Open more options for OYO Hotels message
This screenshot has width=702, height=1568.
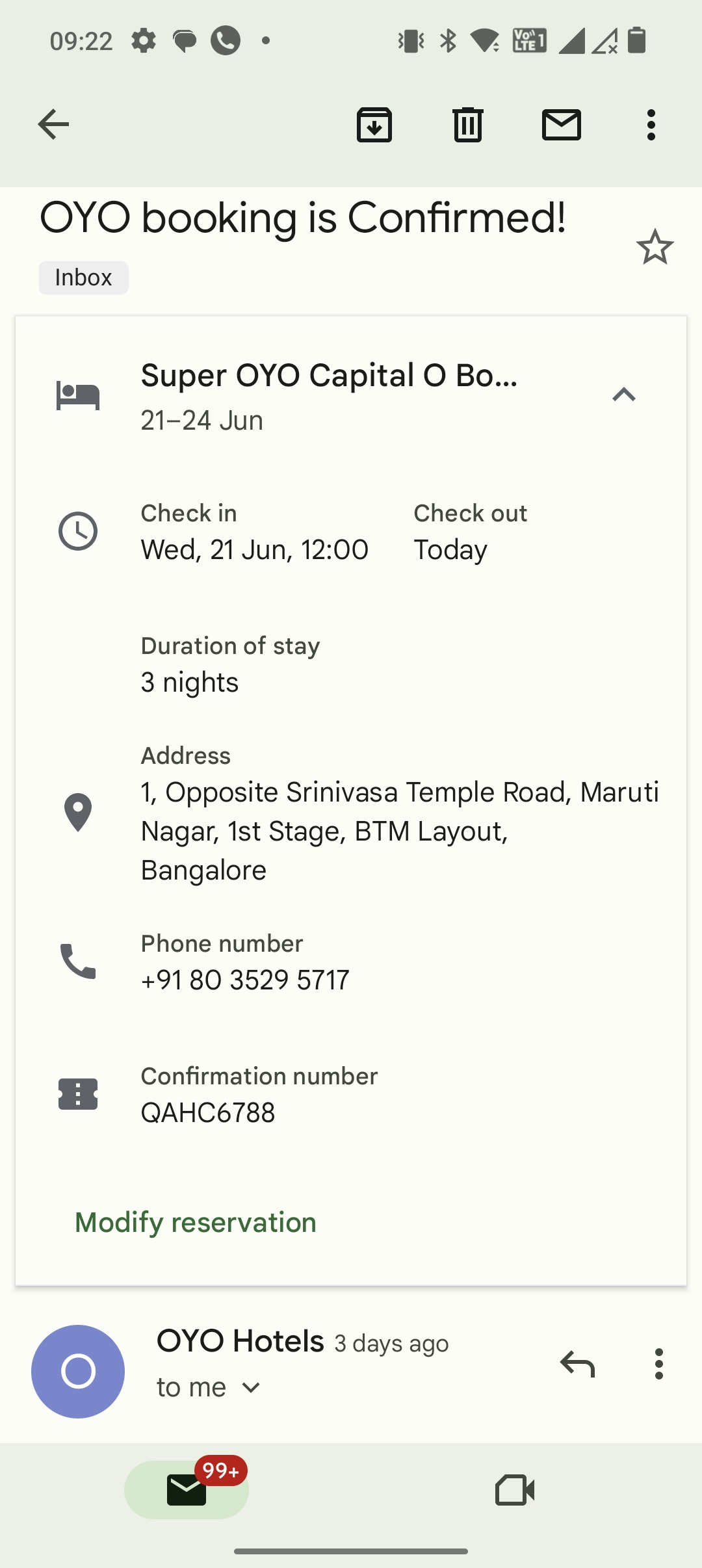(659, 1363)
